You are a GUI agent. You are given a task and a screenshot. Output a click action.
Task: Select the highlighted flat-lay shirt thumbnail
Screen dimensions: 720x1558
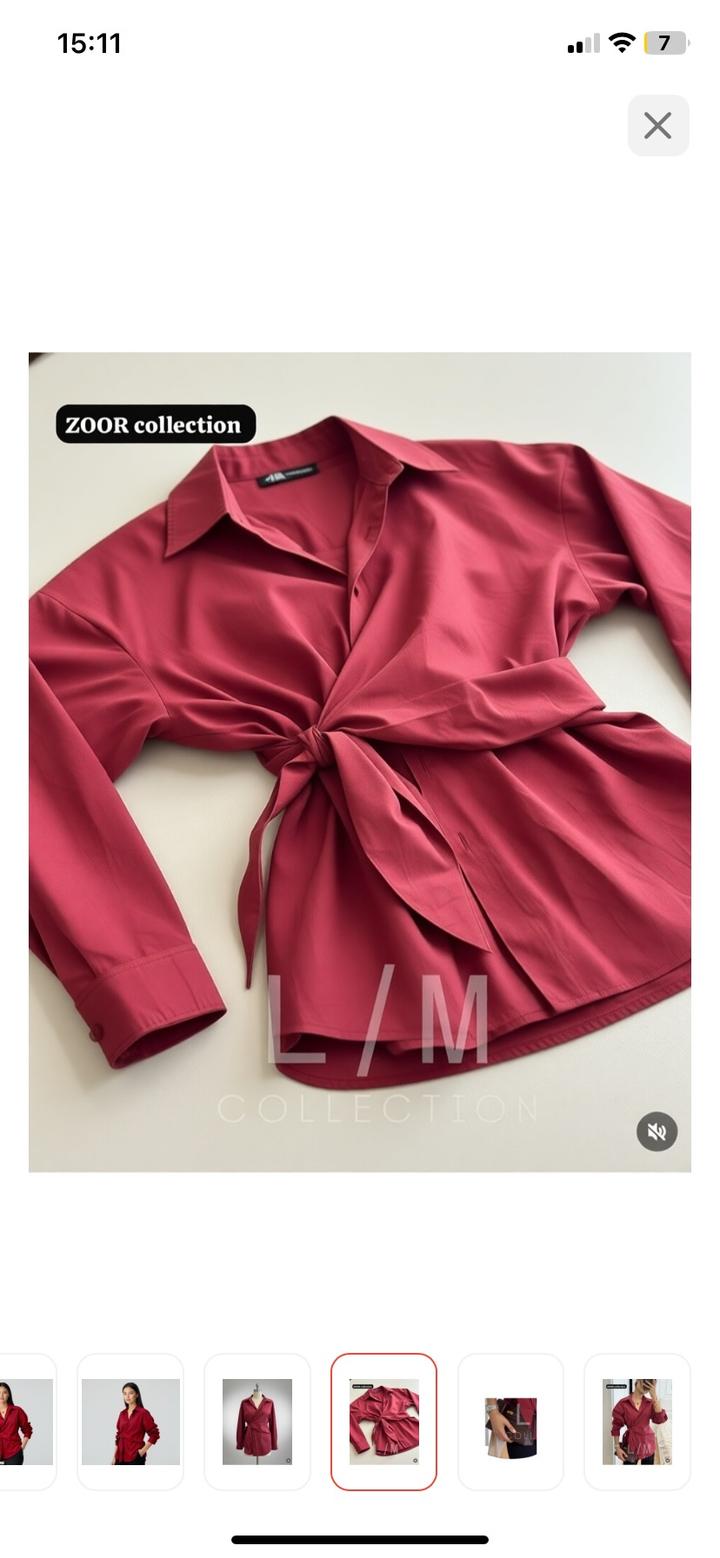(384, 1421)
